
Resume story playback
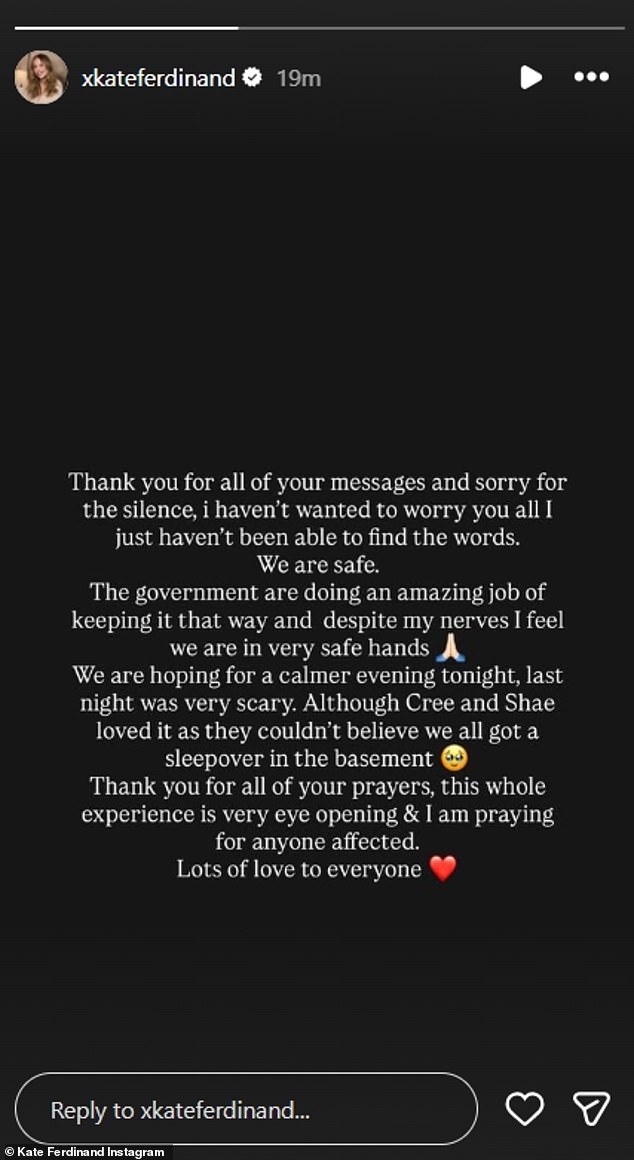pos(531,77)
